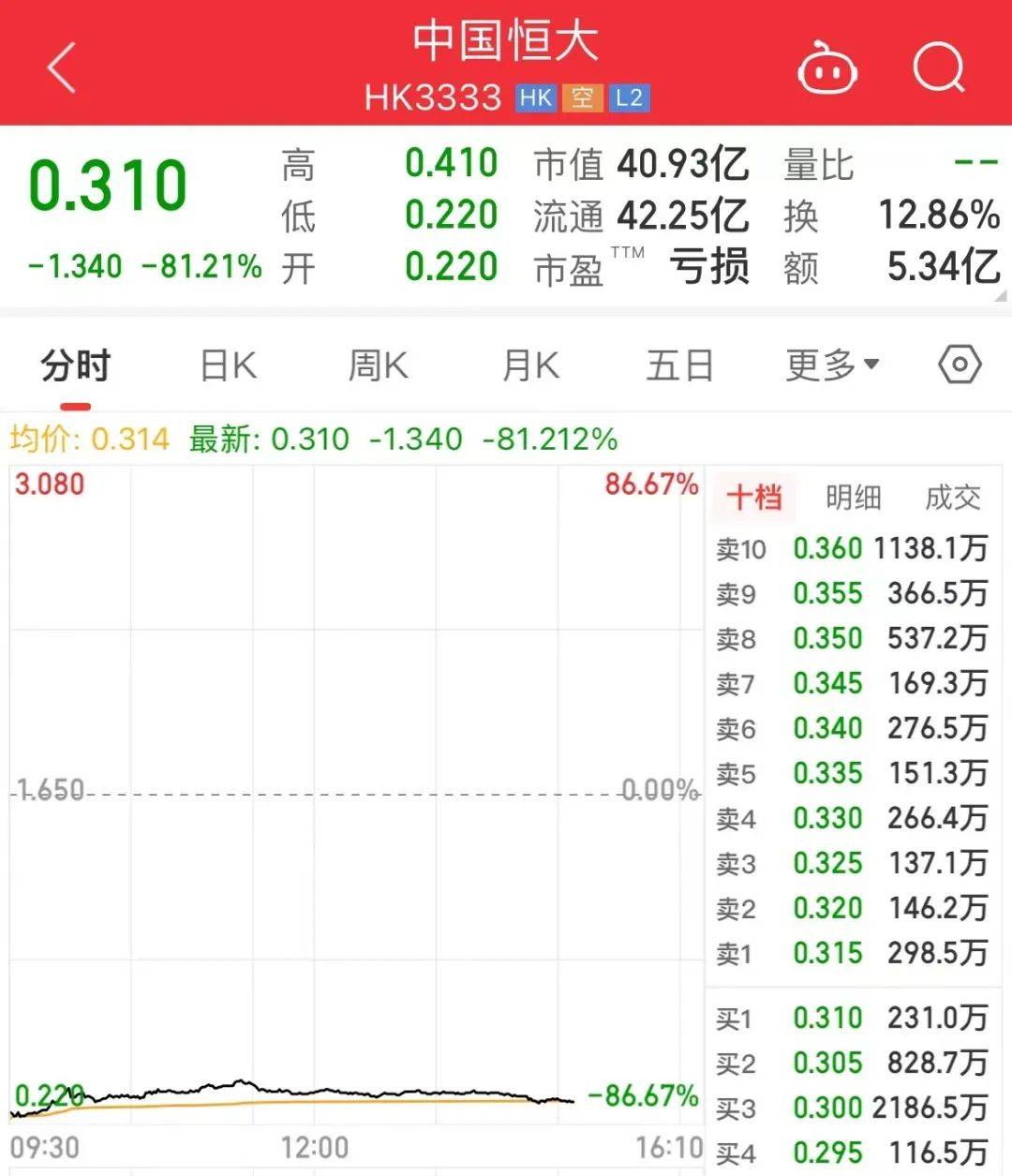Show the 五日 five-day chart
1012x1176 pixels.
(680, 365)
